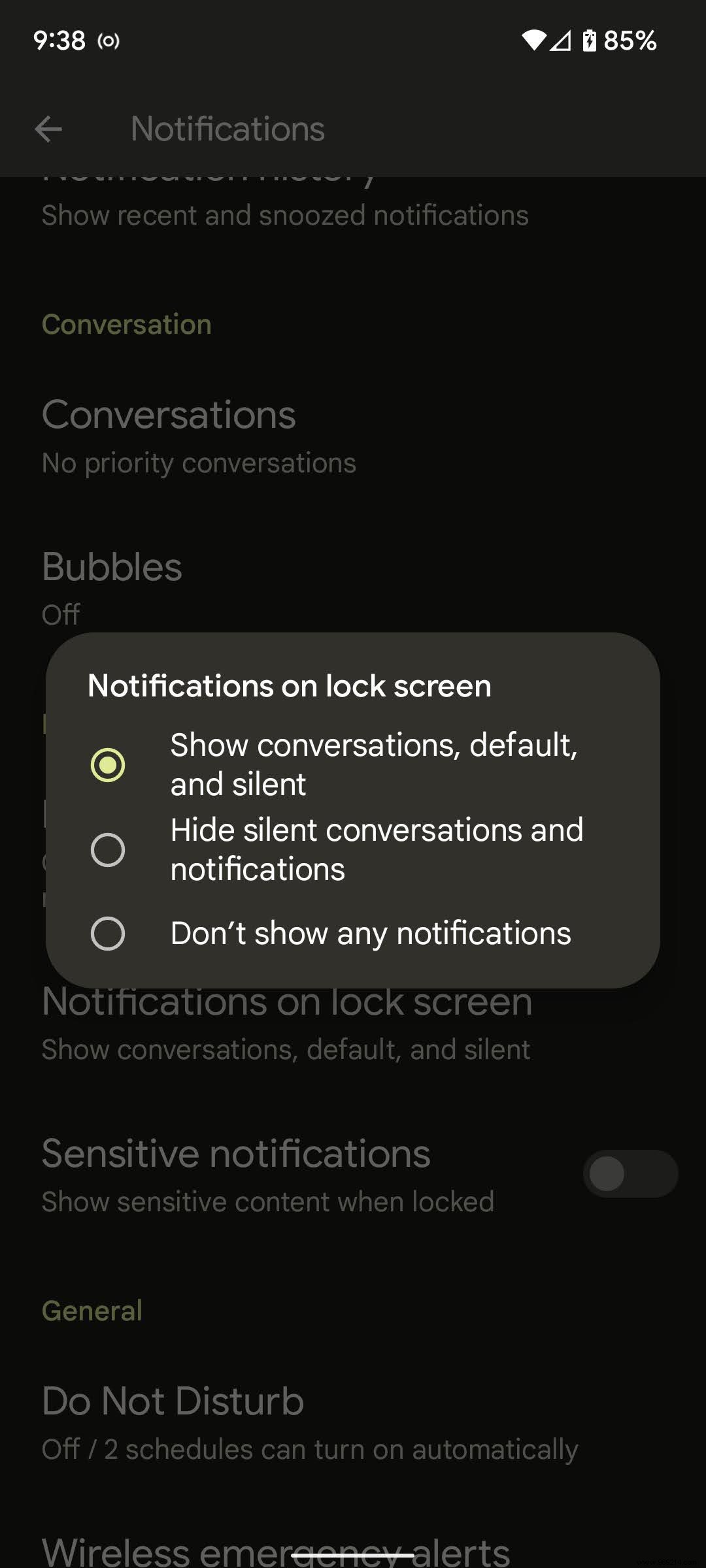Click the screen recording indicator beside the clock

coord(109,41)
